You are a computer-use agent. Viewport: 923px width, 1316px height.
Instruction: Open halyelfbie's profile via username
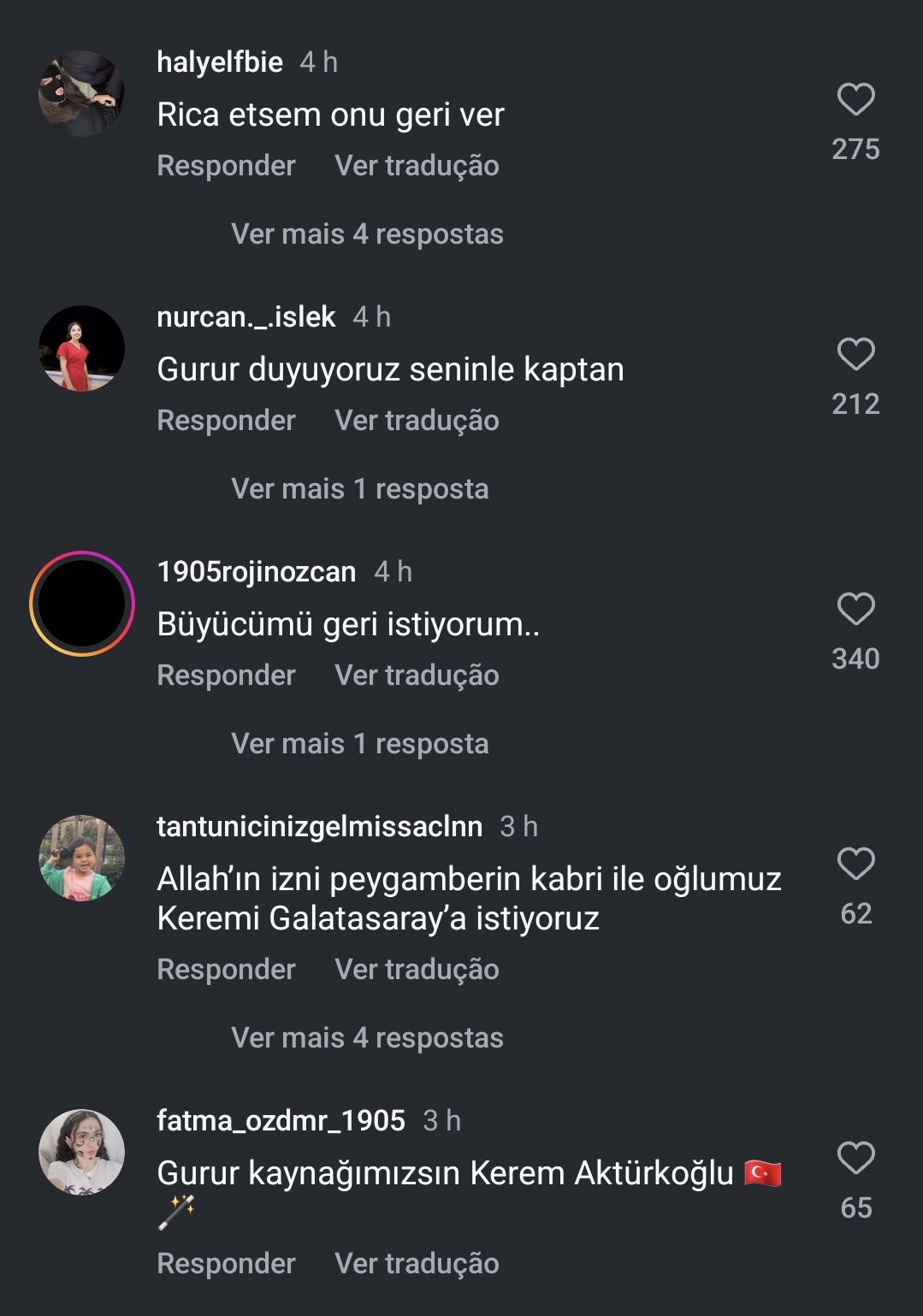pyautogui.click(x=220, y=62)
